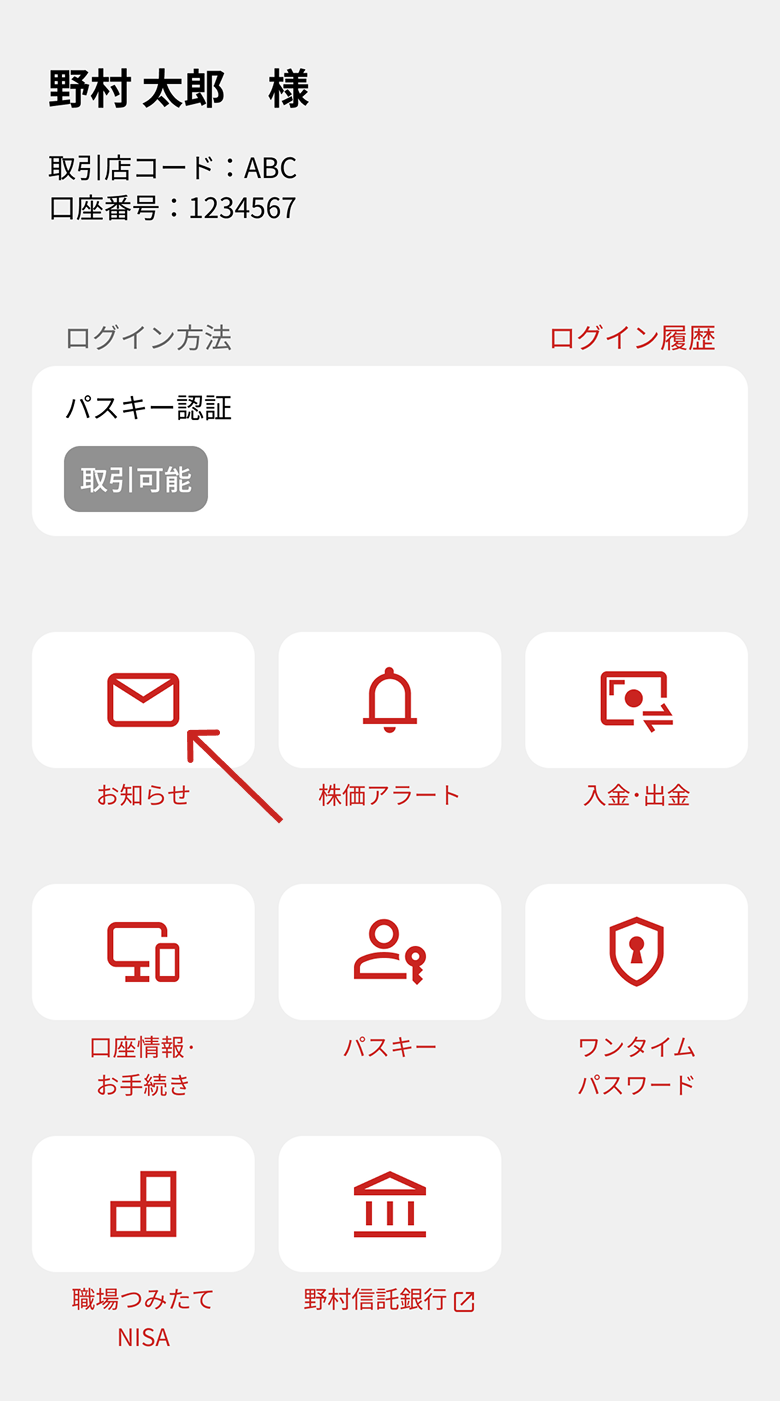Select the 入金・出金 tile

(x=636, y=700)
